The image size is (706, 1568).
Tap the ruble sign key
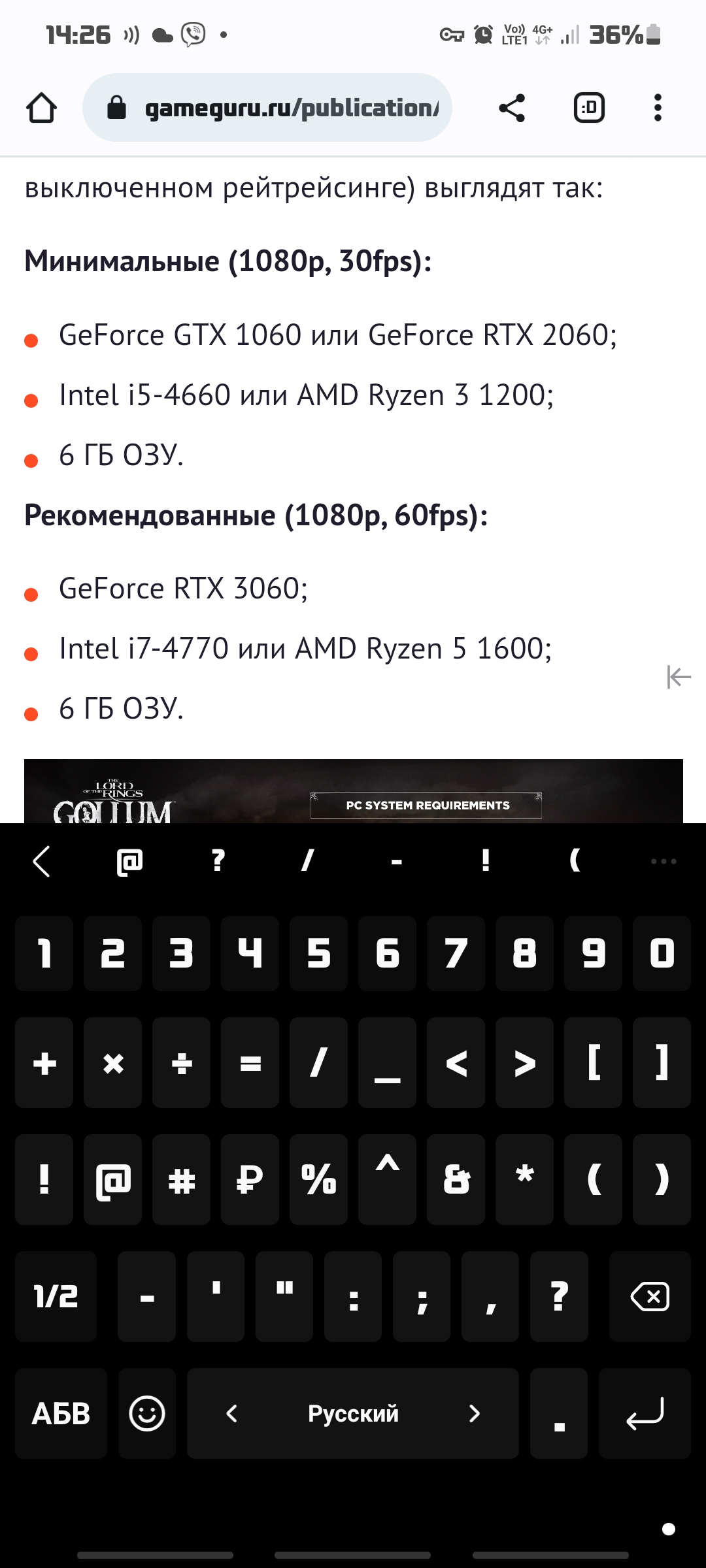click(250, 1179)
